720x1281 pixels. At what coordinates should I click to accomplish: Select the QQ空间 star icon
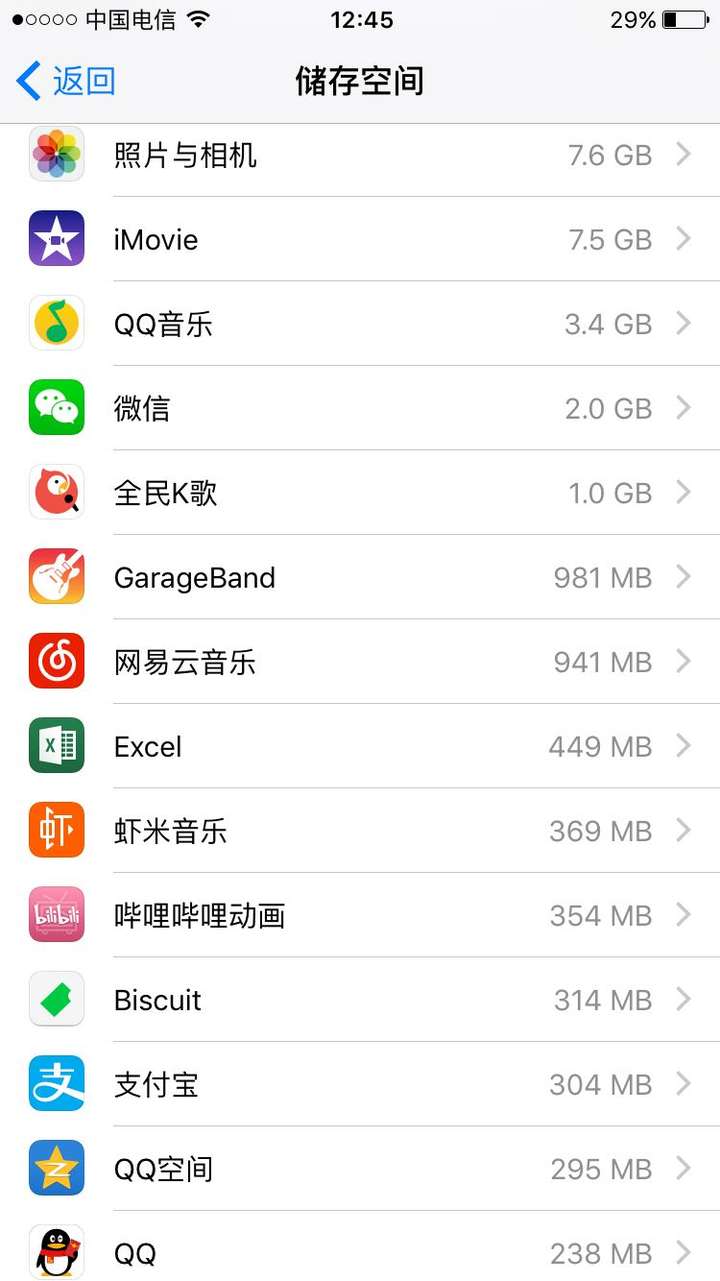point(57,1169)
